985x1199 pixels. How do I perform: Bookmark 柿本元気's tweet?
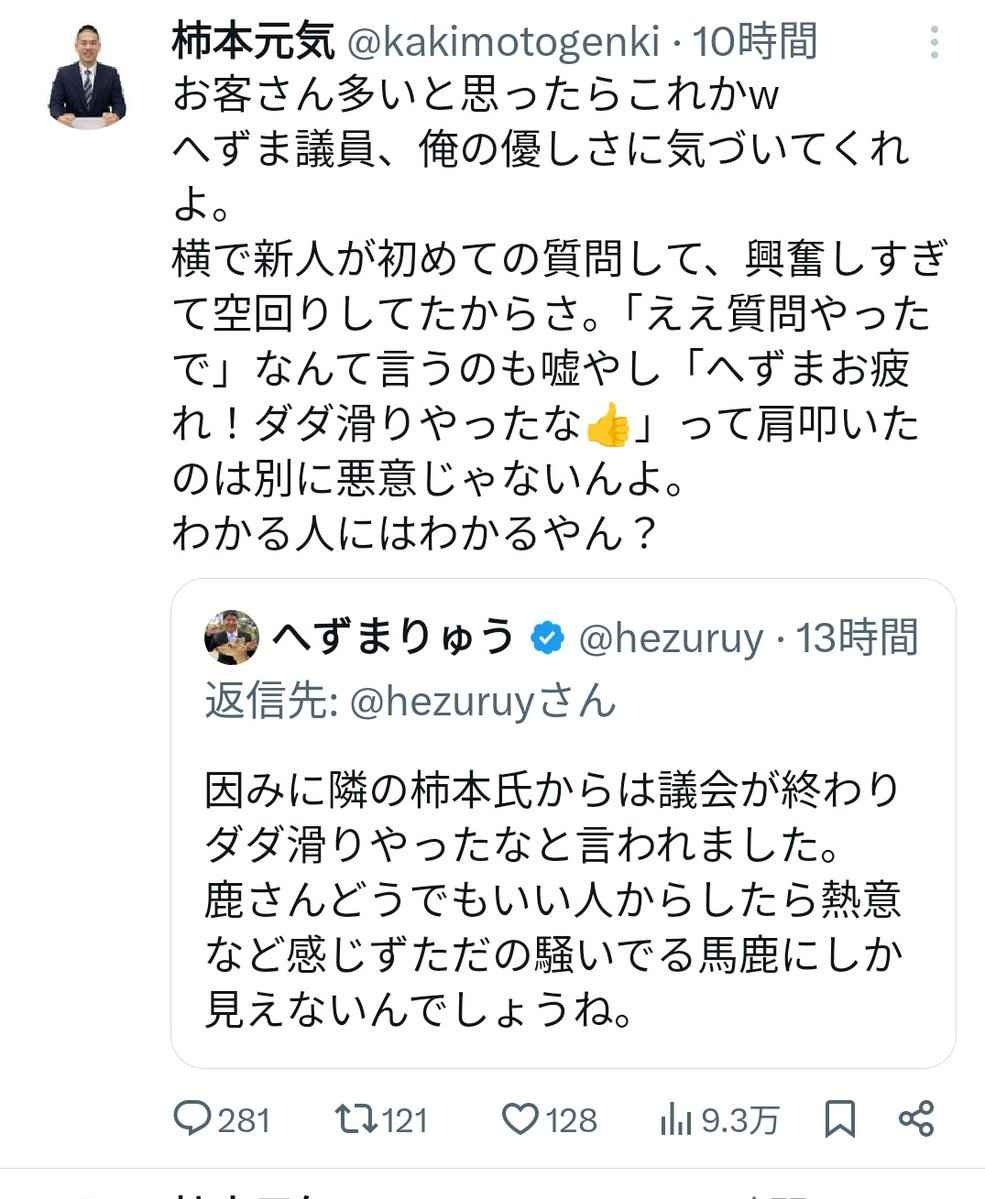tap(840, 1119)
